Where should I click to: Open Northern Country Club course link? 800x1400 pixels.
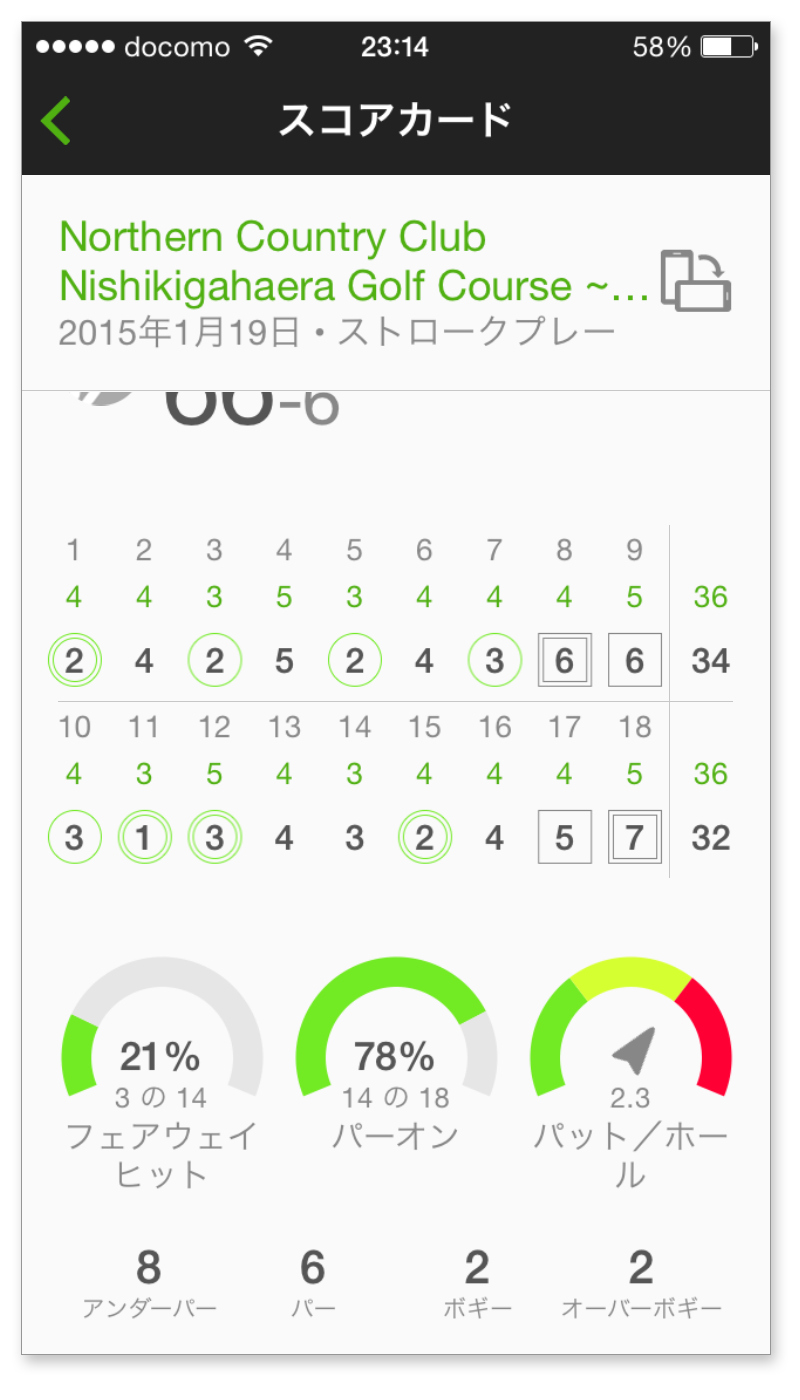pos(354,262)
